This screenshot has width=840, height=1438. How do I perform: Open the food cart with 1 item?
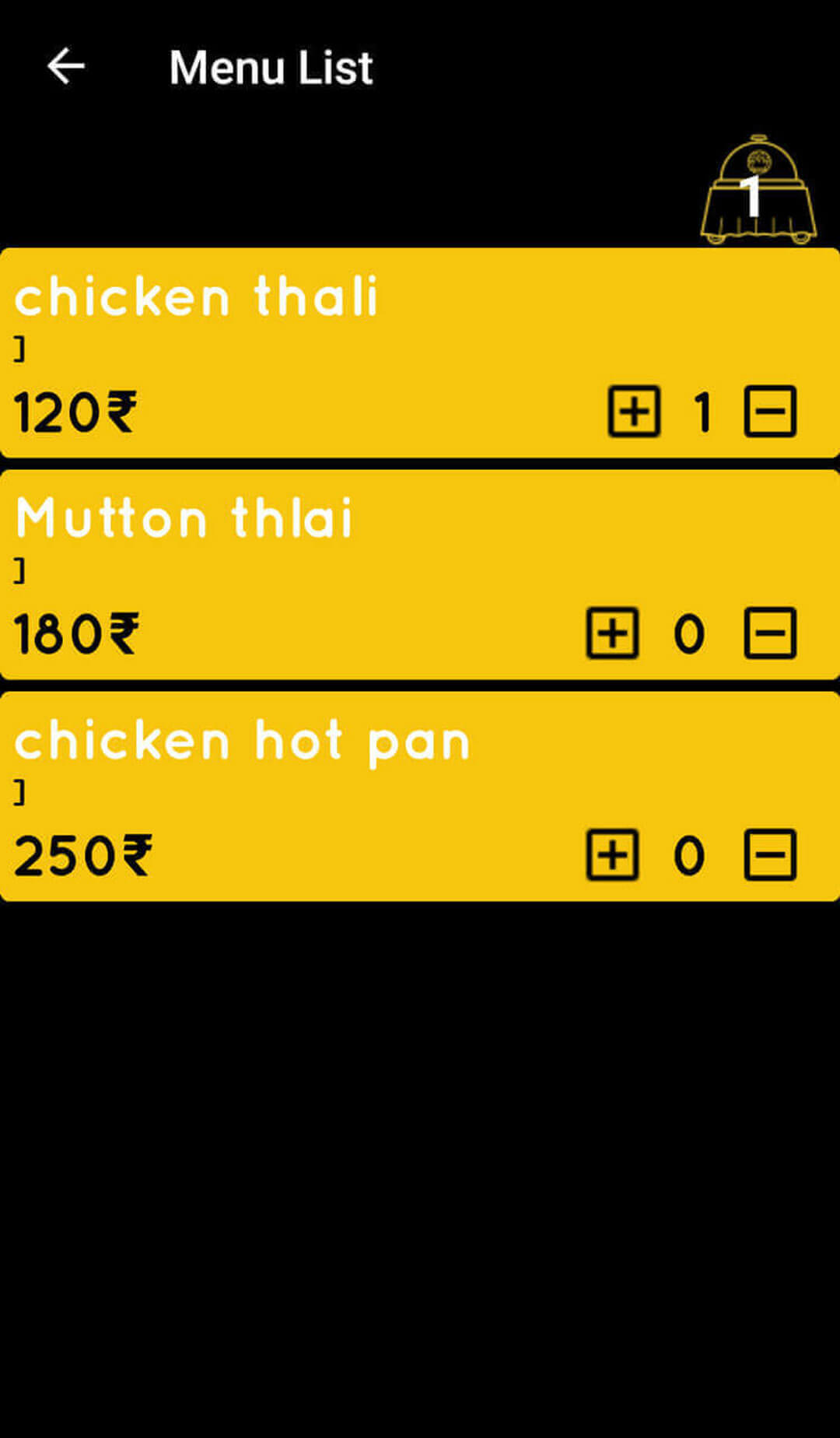(758, 191)
